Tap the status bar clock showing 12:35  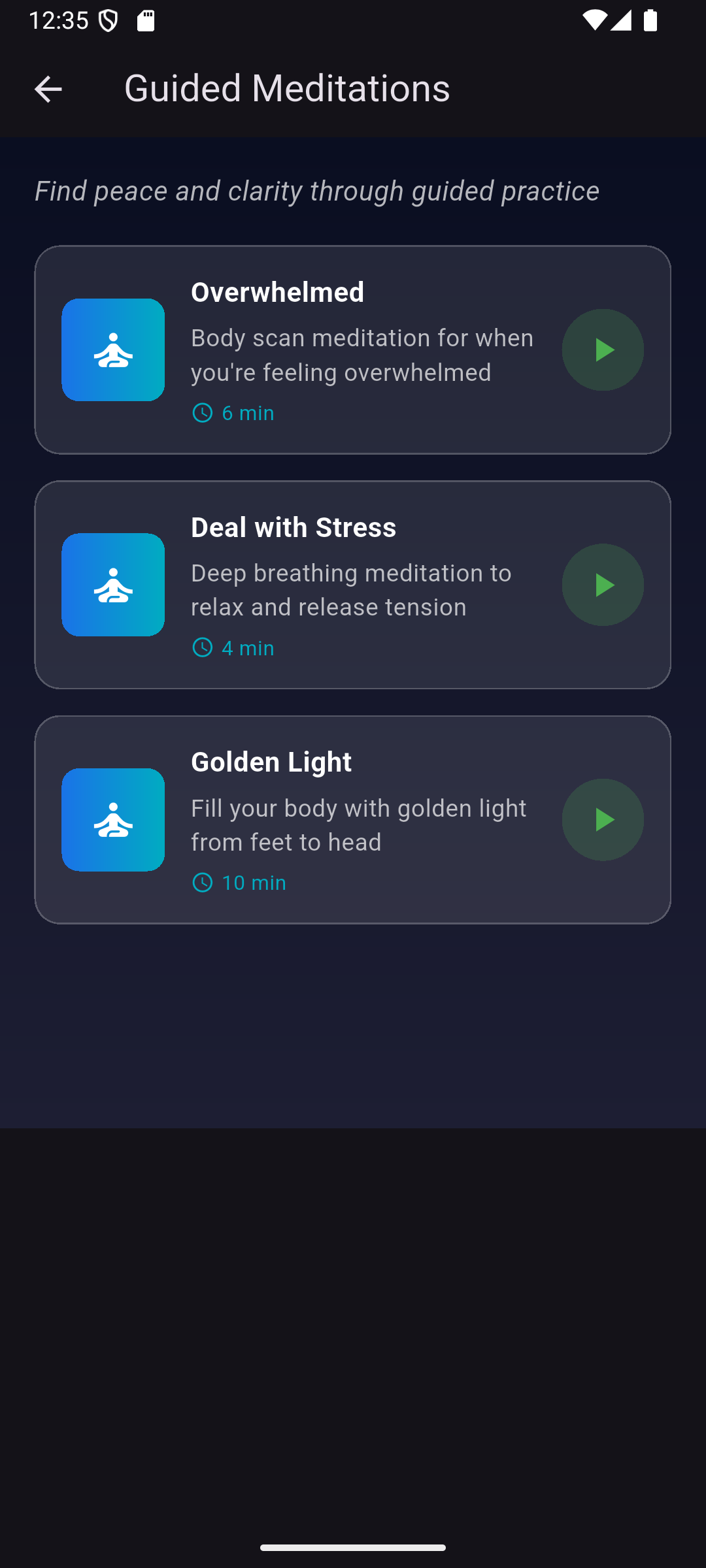[61, 20]
